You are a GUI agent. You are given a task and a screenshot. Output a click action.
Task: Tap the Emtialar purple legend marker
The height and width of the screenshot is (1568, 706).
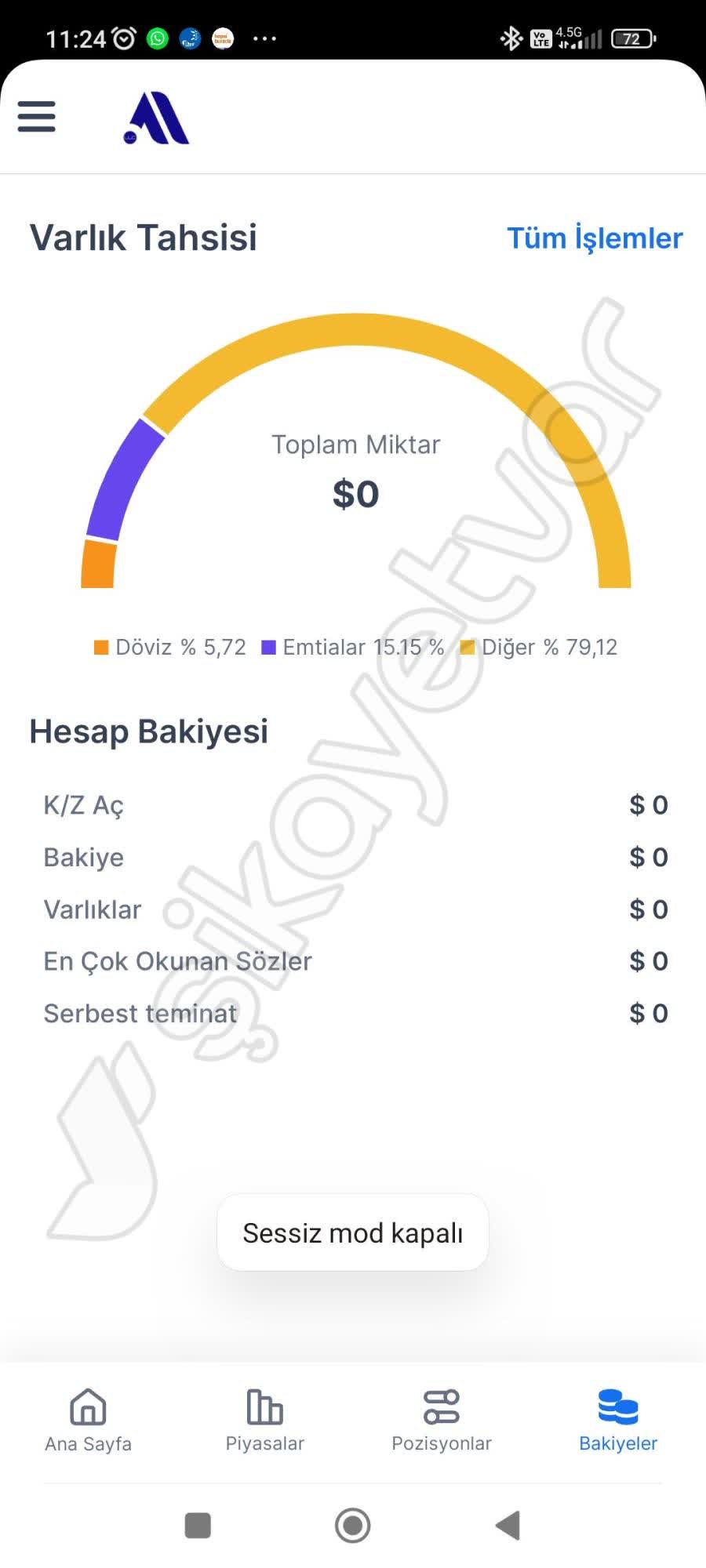270,646
